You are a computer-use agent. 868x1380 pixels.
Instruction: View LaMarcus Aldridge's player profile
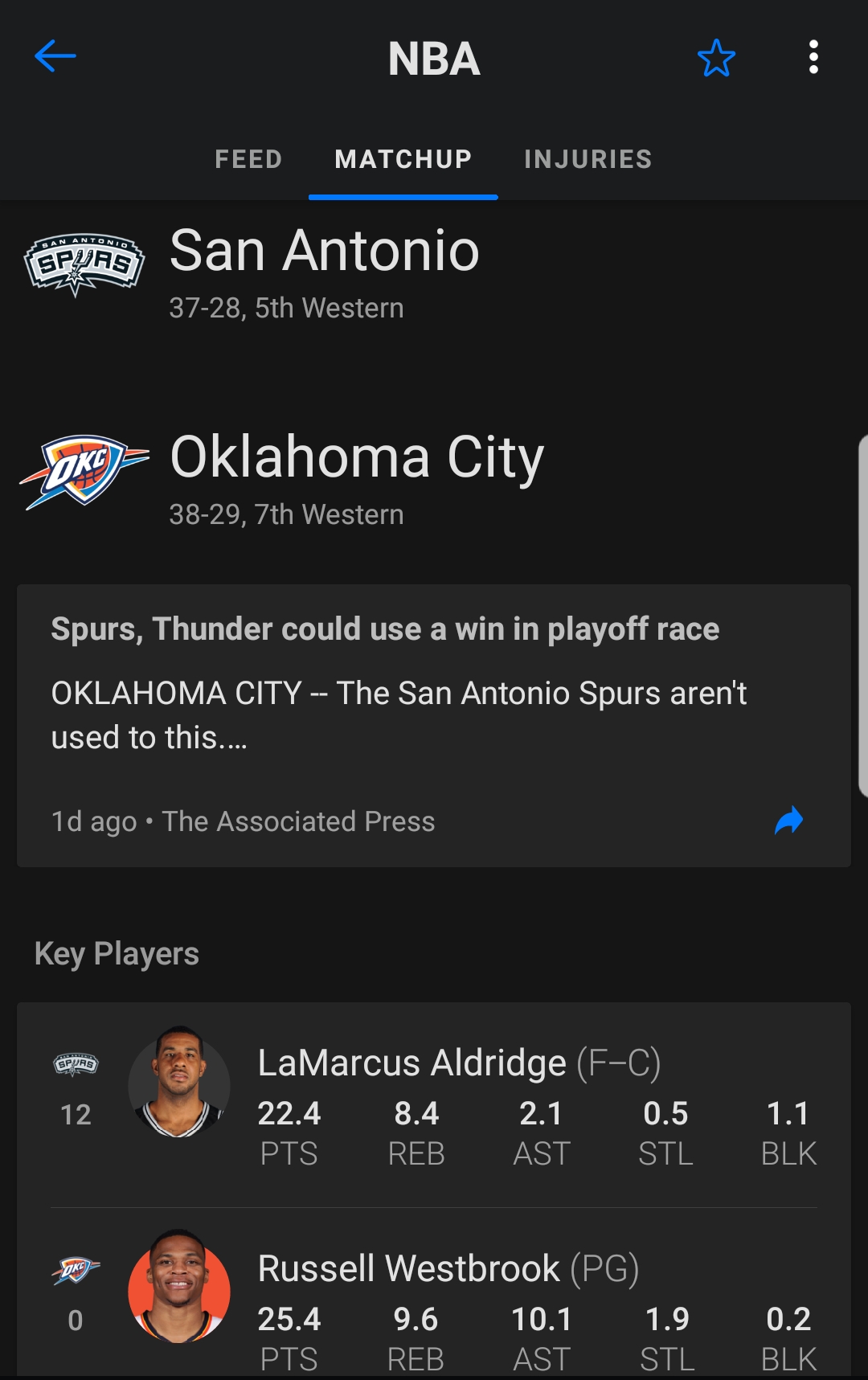458,1063
